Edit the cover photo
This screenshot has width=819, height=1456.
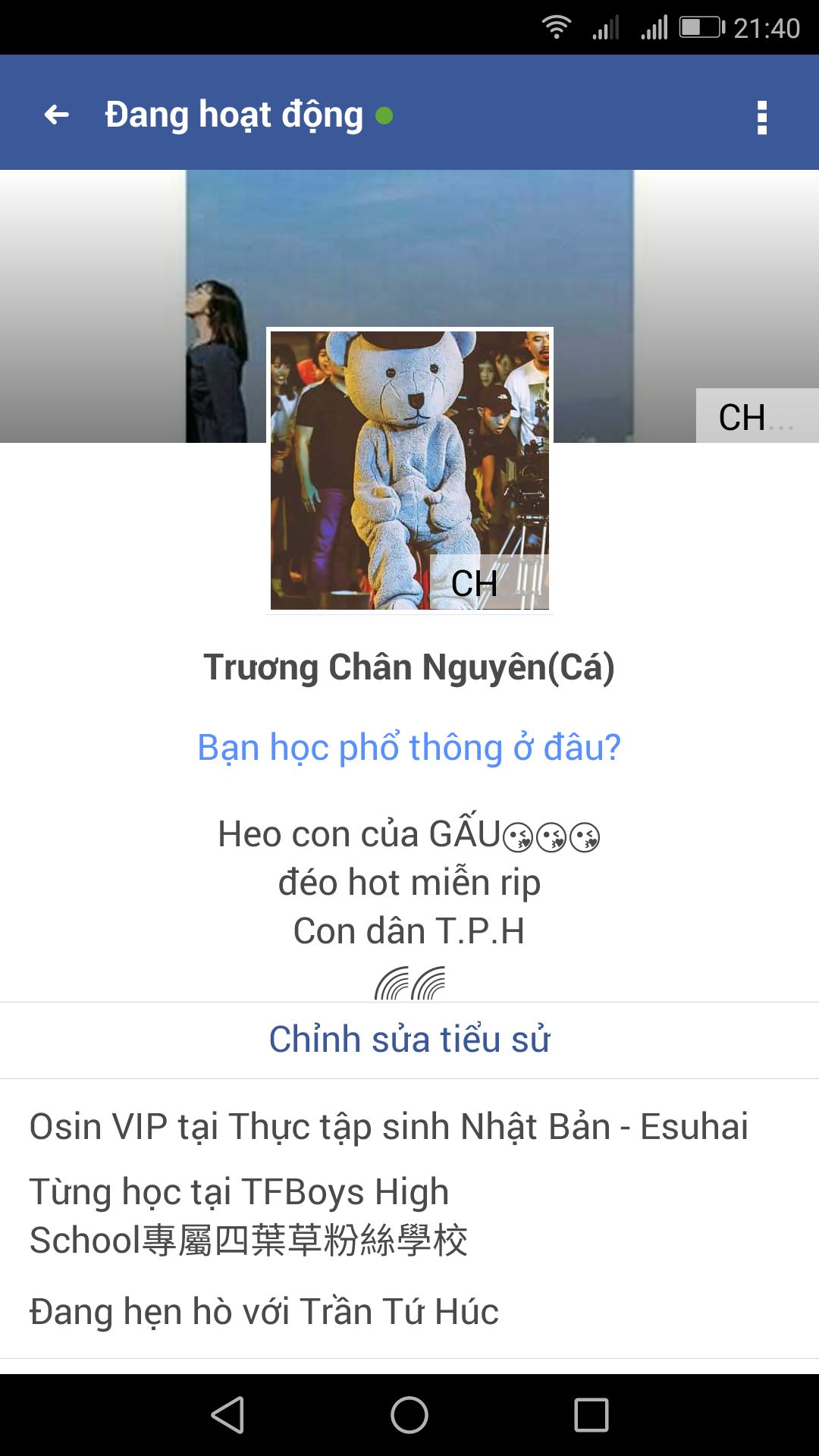pyautogui.click(x=755, y=416)
